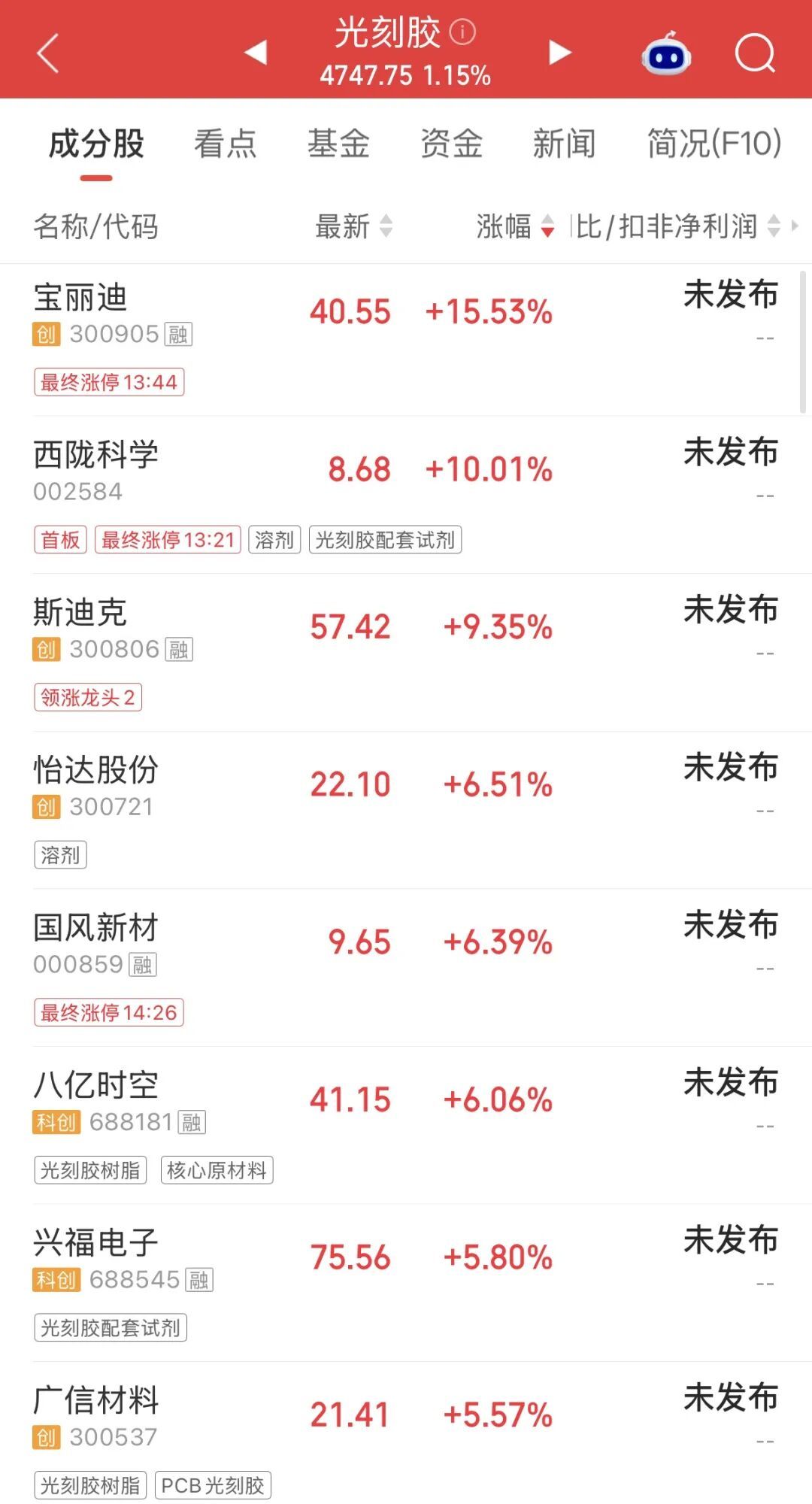The image size is (812, 1504).
Task: Open the 宝丽迪 stock row
Action: click(406, 340)
